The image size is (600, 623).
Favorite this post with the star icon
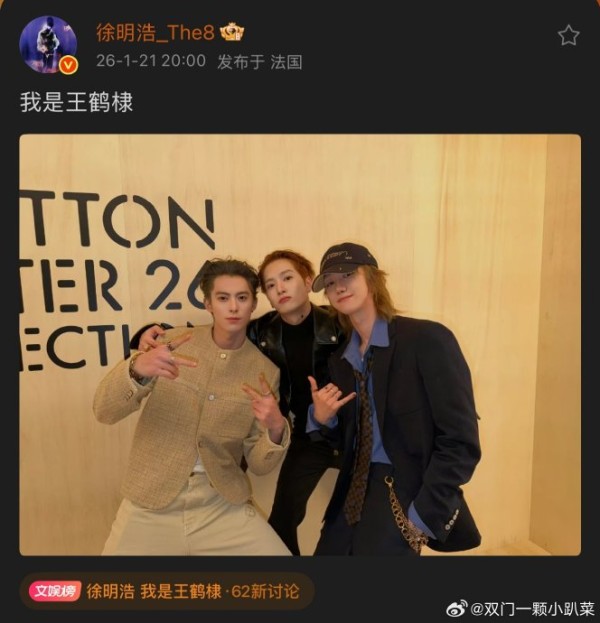pos(568,36)
